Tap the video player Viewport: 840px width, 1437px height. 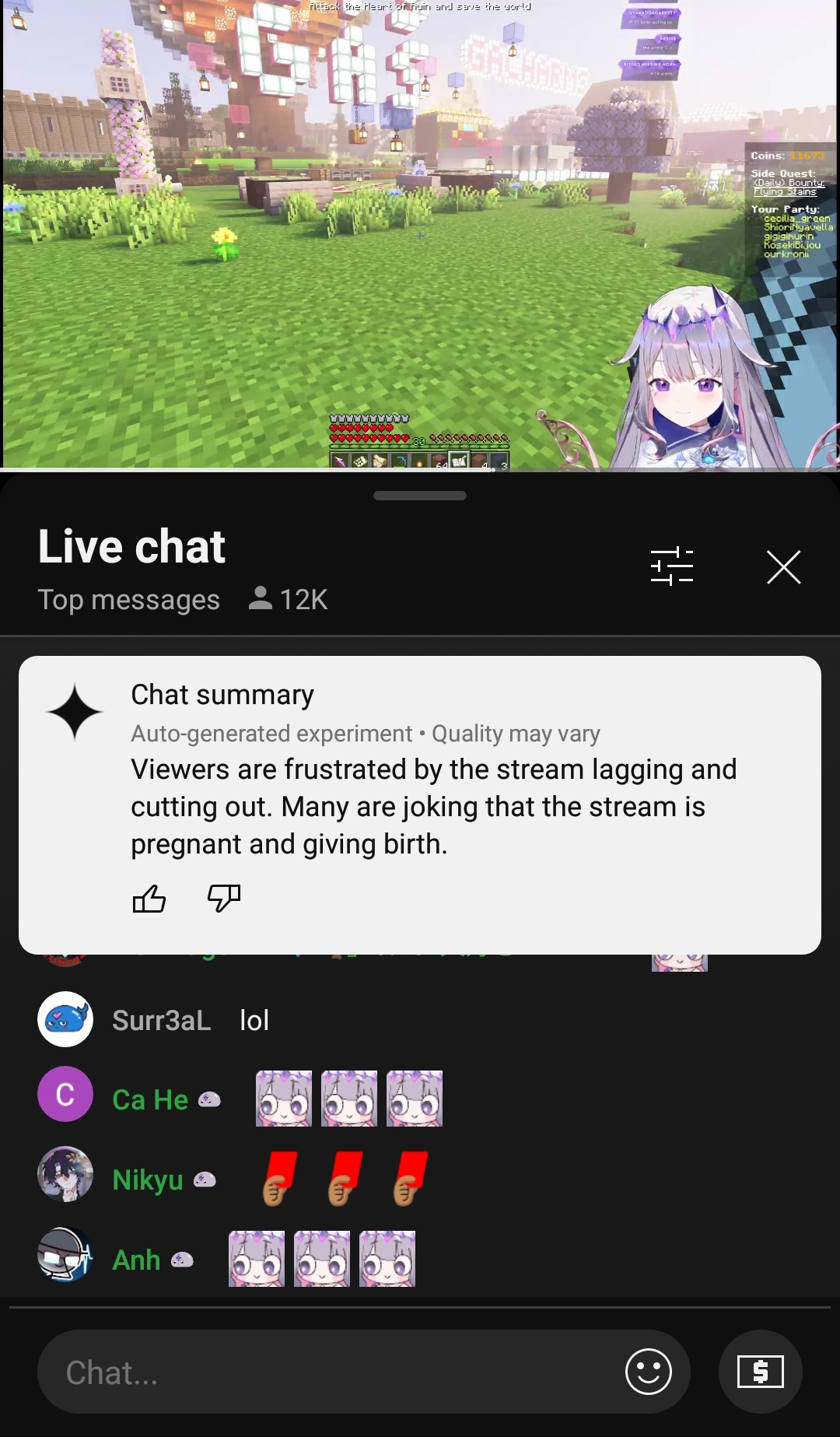[420, 233]
